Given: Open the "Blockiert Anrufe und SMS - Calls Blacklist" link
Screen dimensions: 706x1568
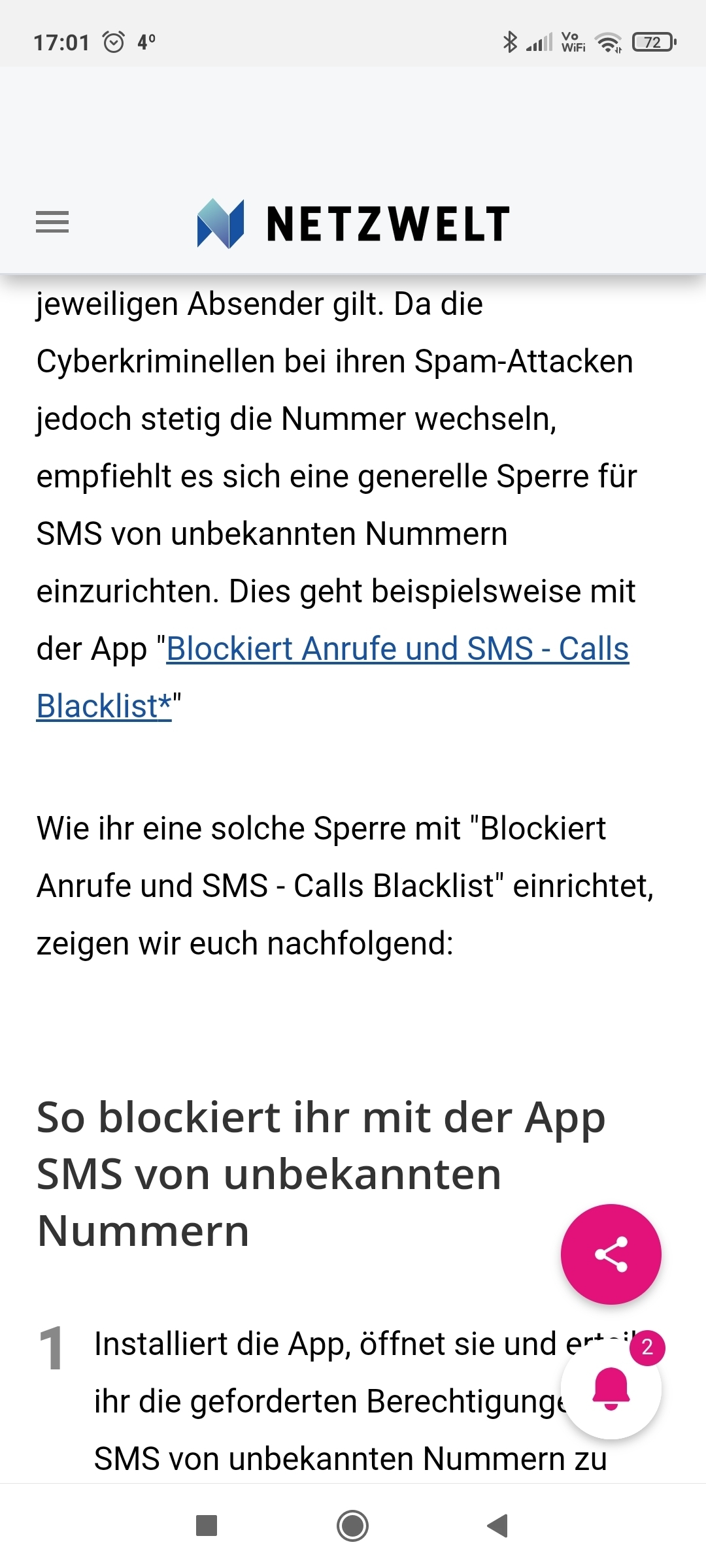Looking at the screenshot, I should pos(397,649).
